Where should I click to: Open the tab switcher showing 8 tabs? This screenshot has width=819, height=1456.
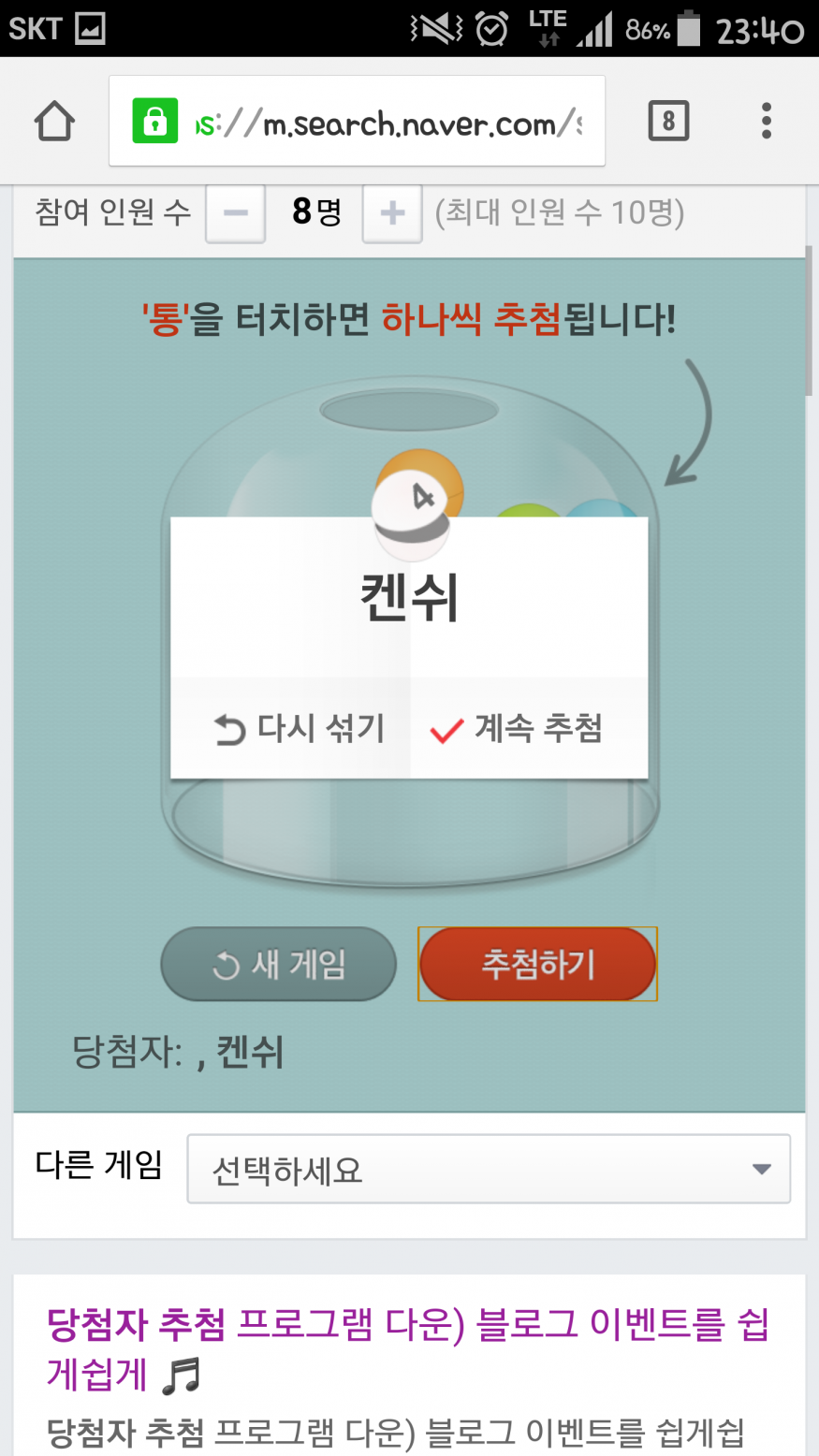click(x=668, y=121)
